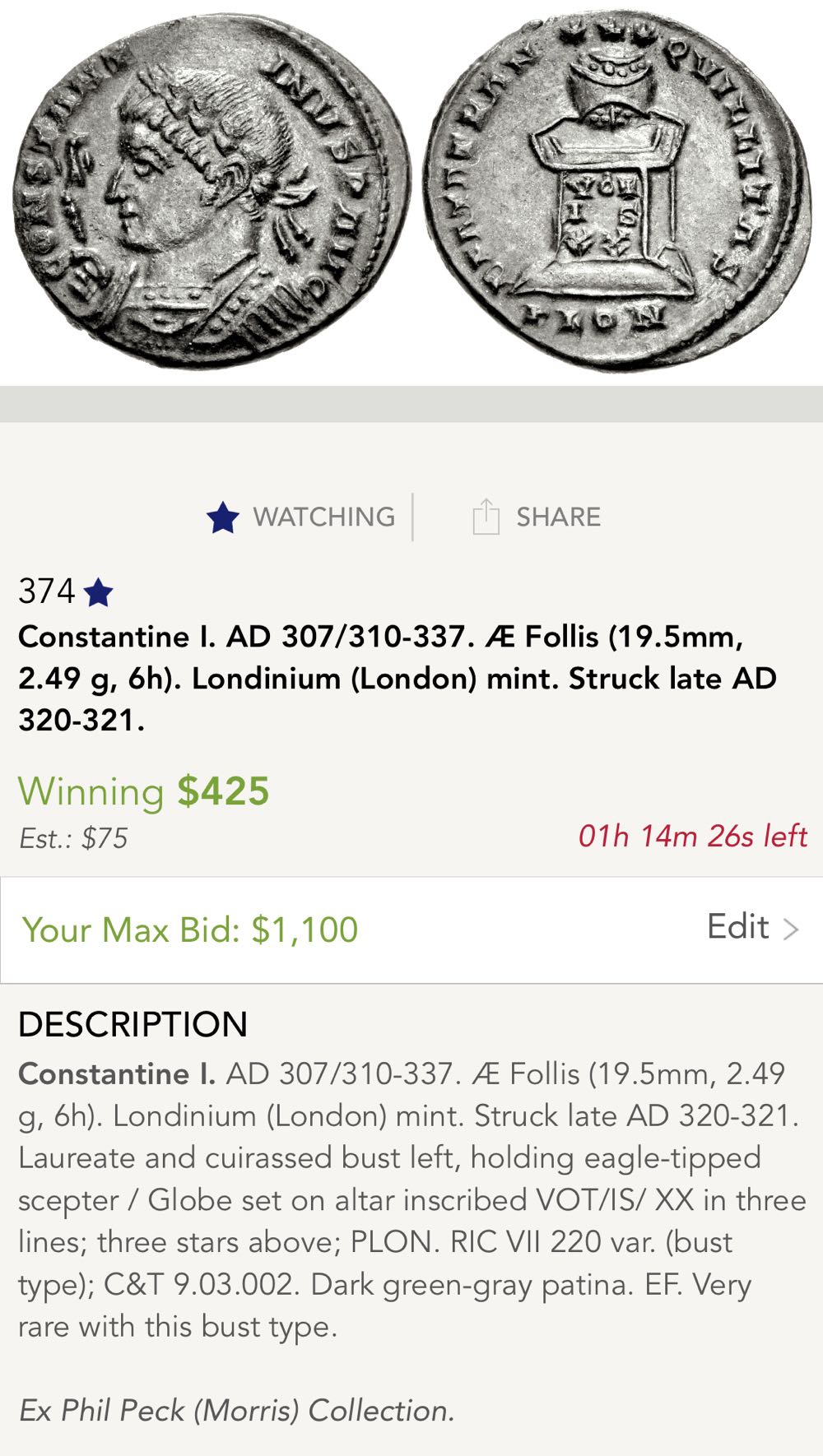Select the SHARE menu item
The image size is (823, 1456).
coord(558,517)
